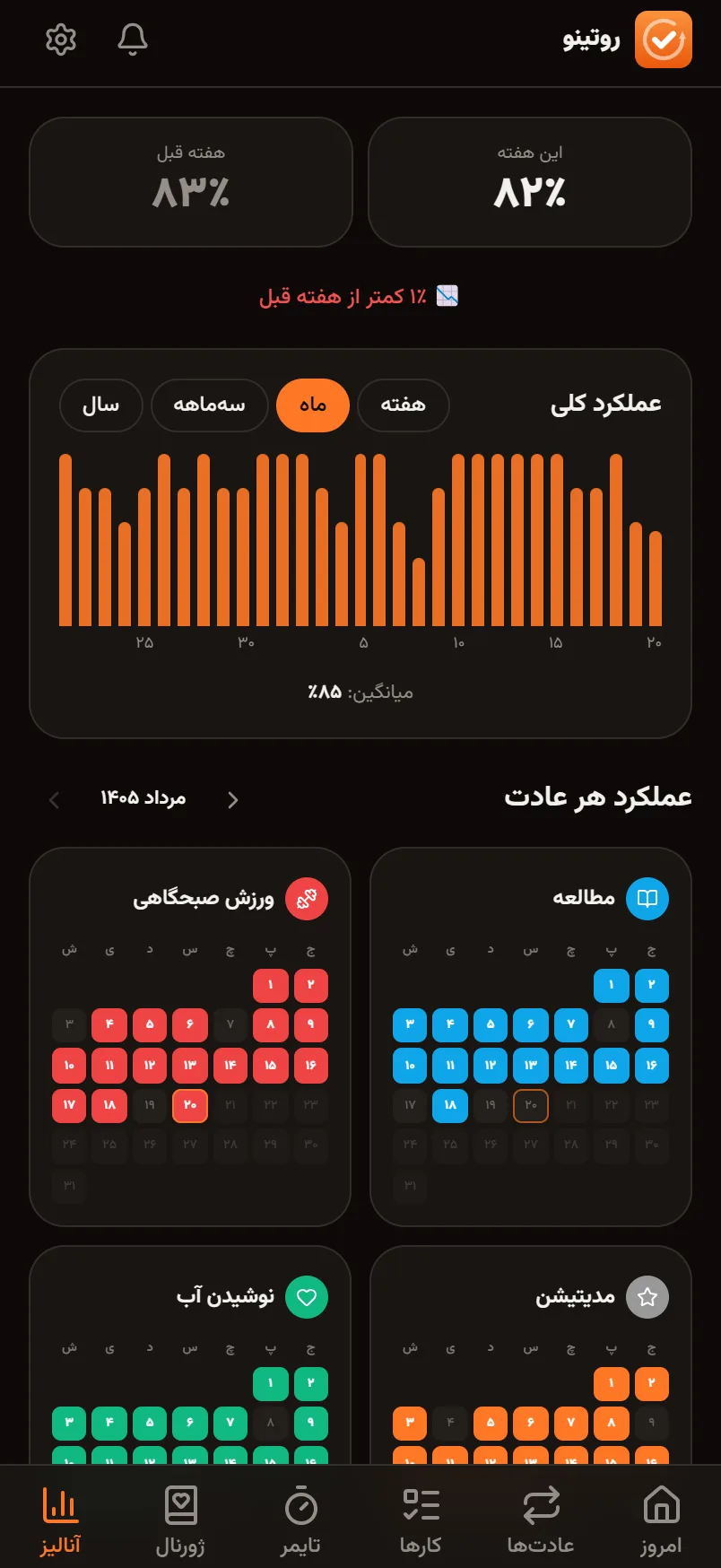Select the آنالیز tab
Viewport: 721px width, 1568px height.
[x=60, y=1519]
